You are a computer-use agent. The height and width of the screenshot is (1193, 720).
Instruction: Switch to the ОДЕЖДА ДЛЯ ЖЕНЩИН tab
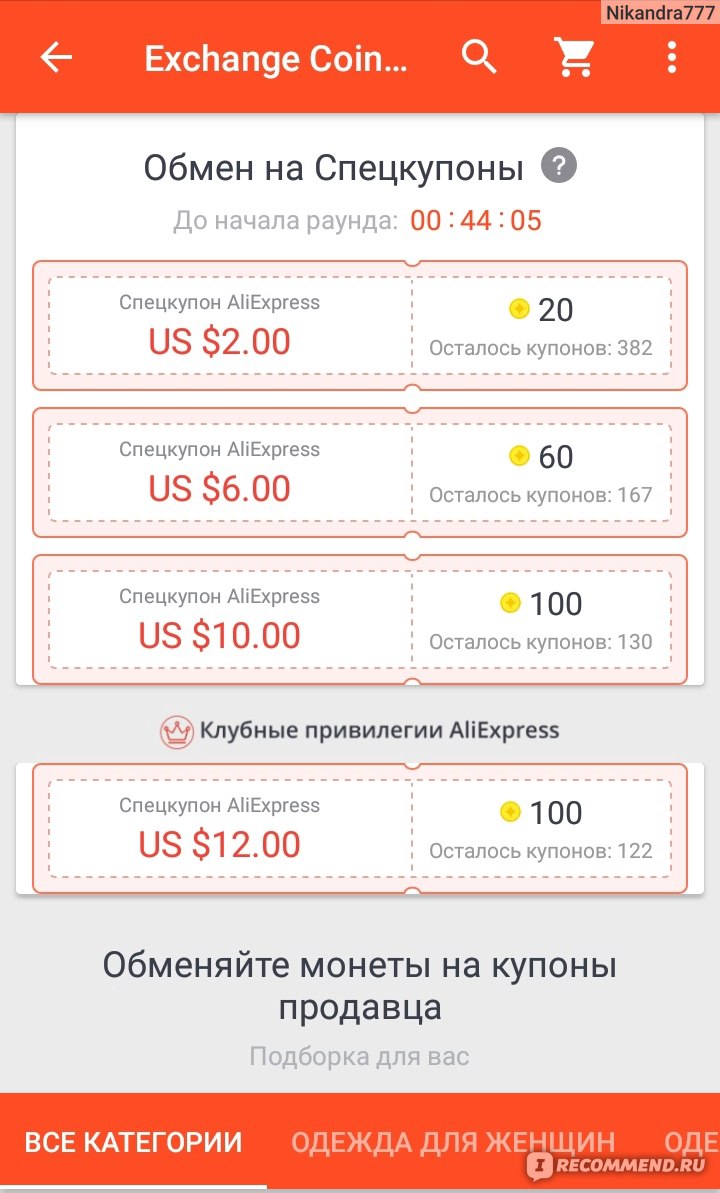pyautogui.click(x=453, y=1142)
